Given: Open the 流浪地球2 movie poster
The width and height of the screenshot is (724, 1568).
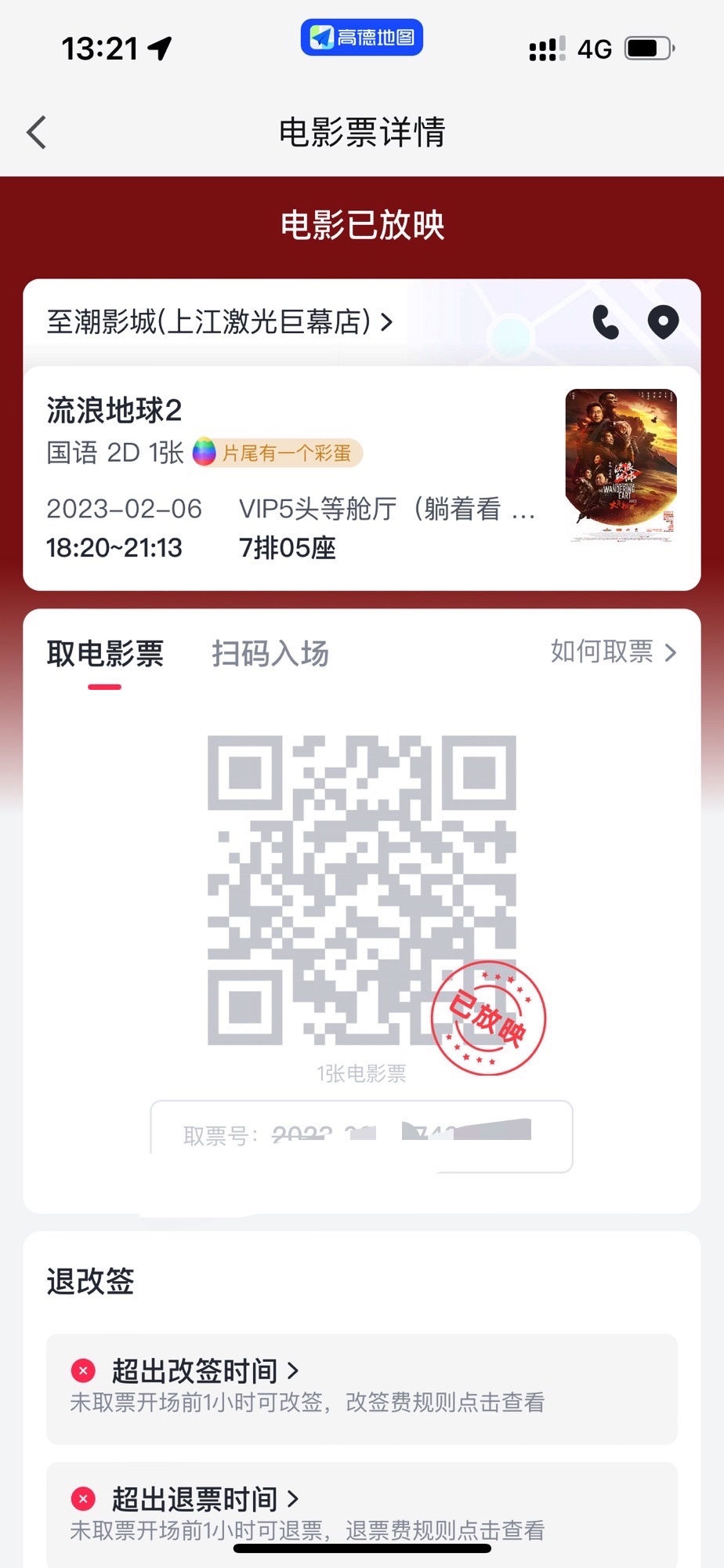Looking at the screenshot, I should click(621, 466).
